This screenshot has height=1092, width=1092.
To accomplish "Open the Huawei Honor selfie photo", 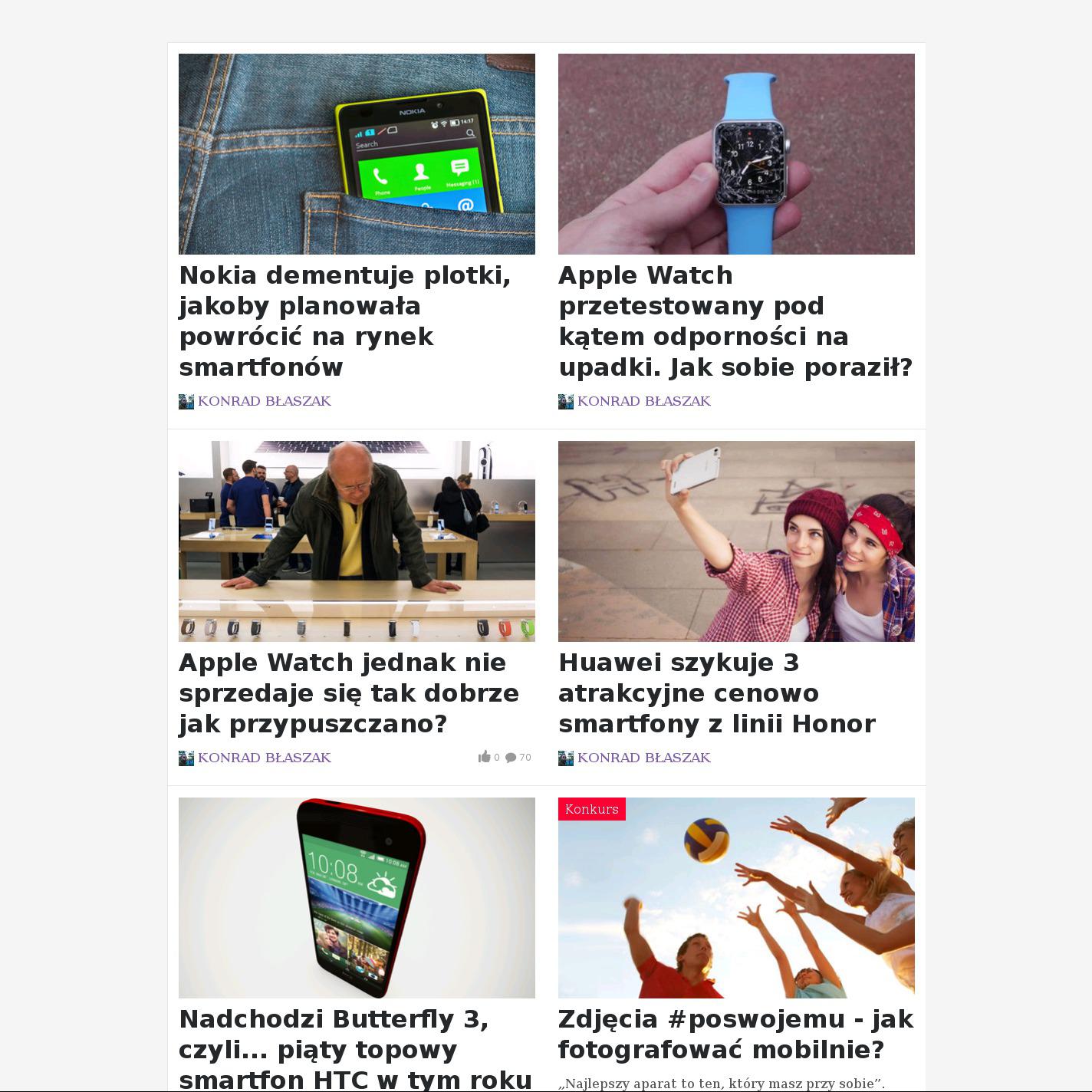I will [x=736, y=541].
